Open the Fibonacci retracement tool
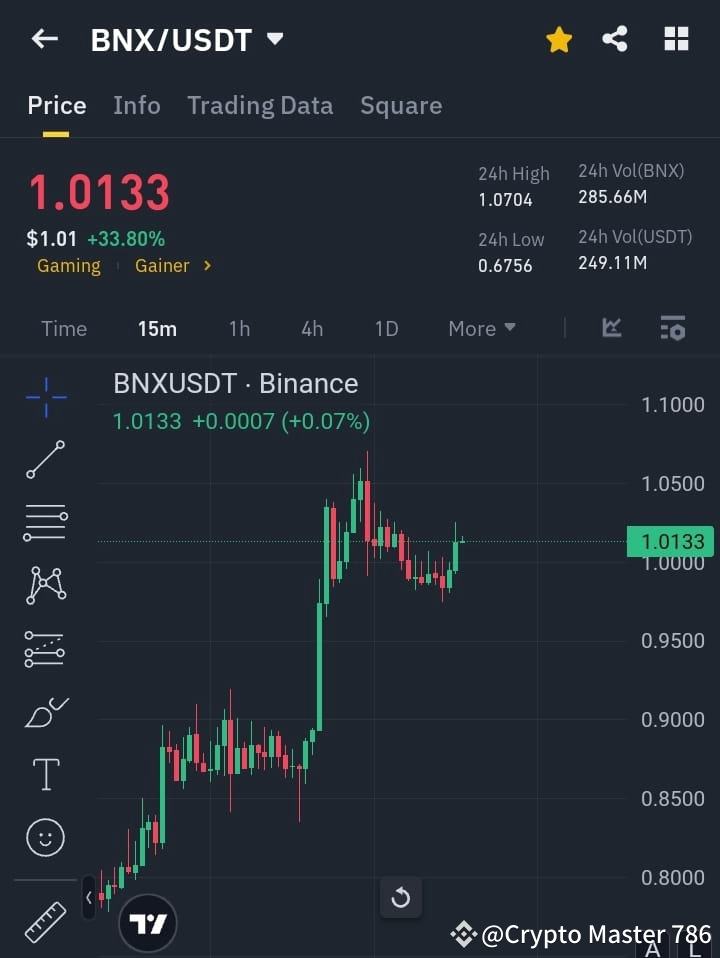 [x=45, y=648]
